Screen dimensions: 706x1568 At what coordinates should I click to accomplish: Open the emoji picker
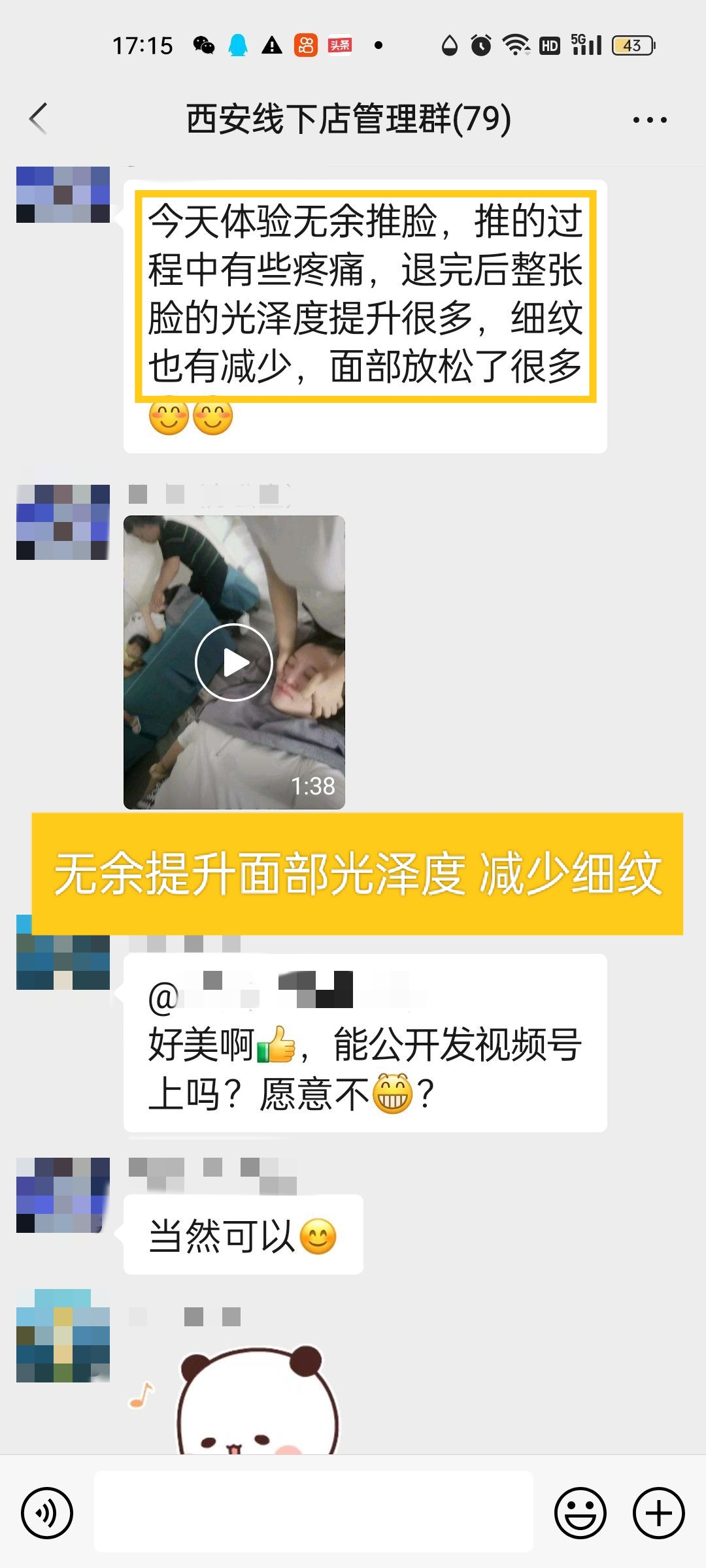click(x=580, y=1512)
